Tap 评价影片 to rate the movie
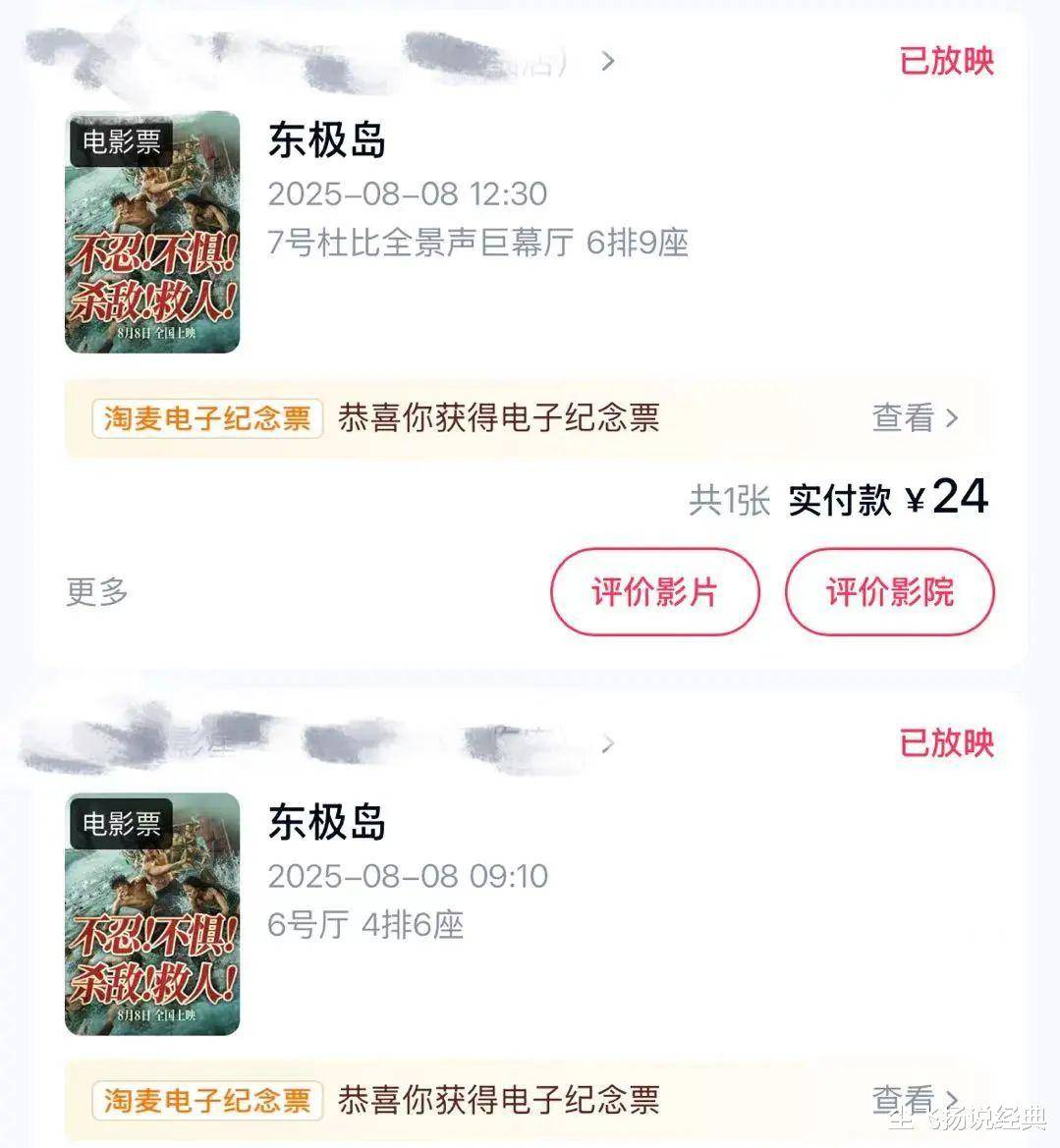 (x=654, y=592)
